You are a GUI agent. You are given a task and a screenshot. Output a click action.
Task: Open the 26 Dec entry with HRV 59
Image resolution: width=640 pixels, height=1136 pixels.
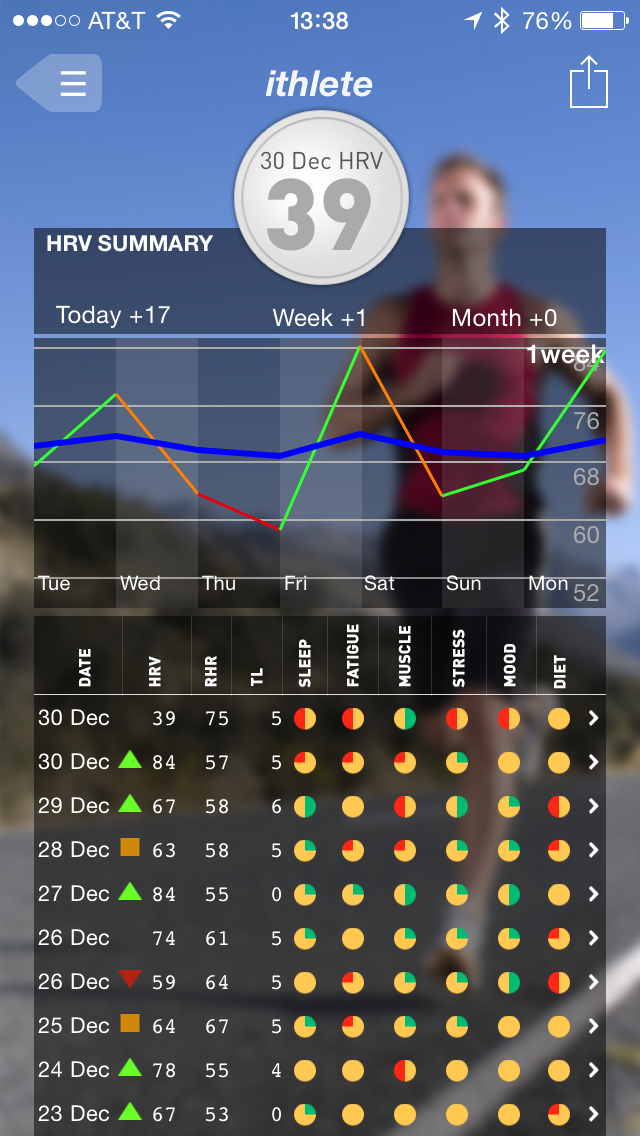coord(320,982)
